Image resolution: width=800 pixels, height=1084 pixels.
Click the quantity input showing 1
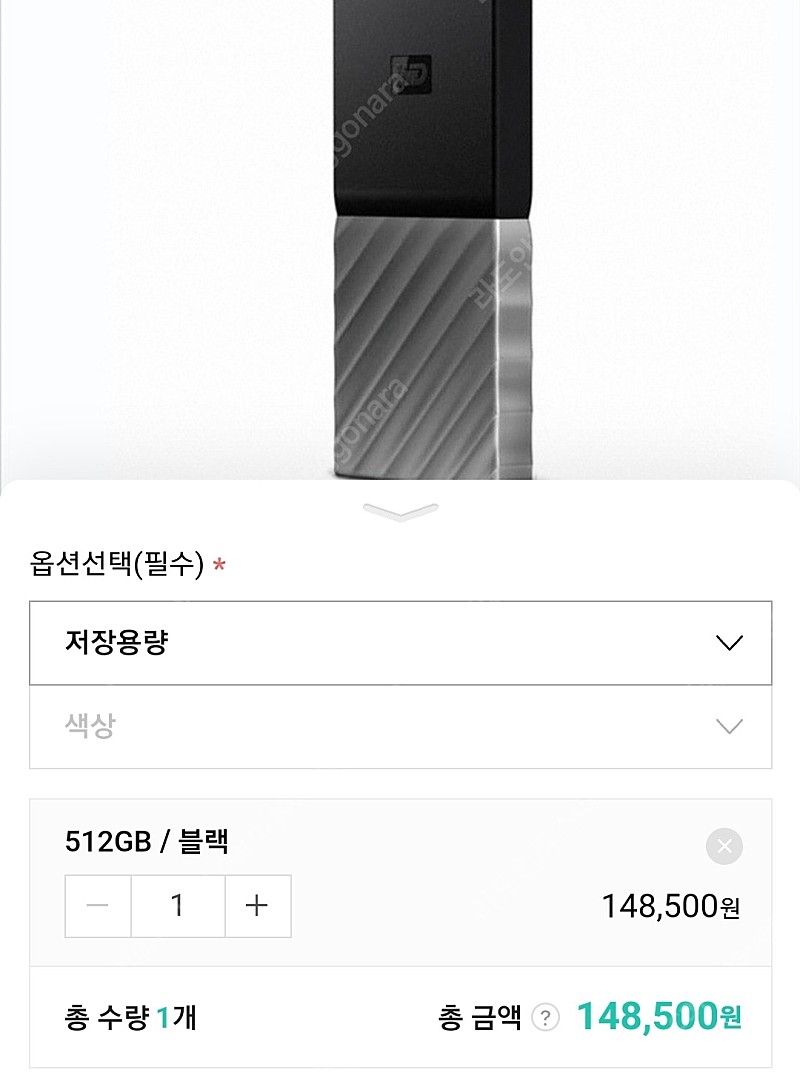[x=176, y=906]
